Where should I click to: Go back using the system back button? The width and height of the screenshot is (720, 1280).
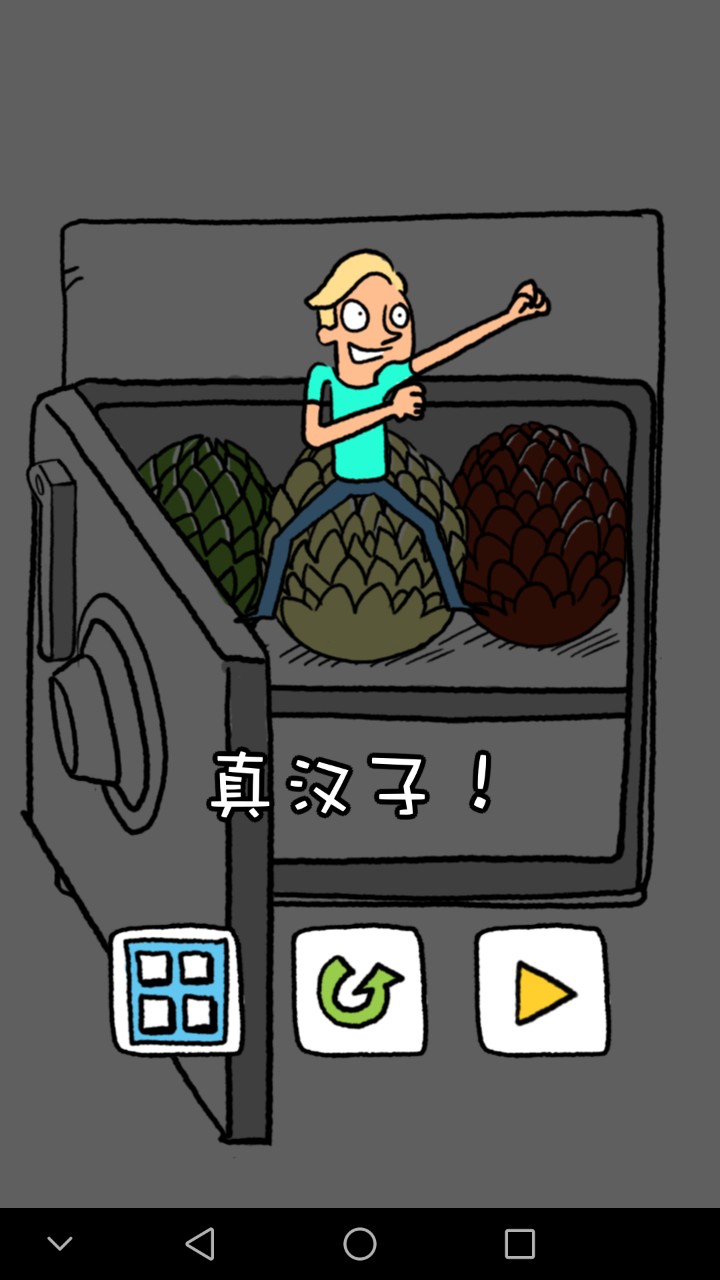(x=200, y=1244)
